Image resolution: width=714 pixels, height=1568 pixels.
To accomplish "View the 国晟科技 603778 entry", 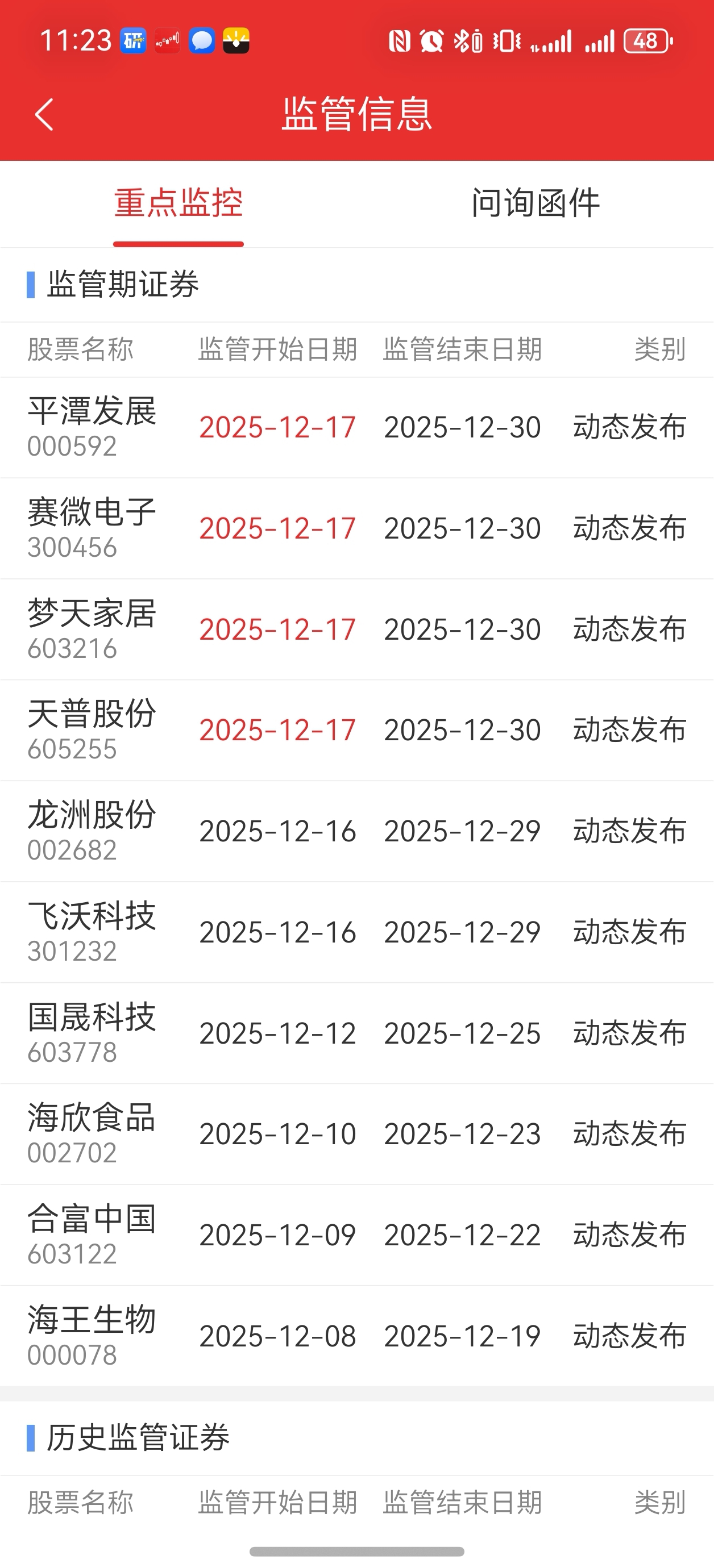I will pyautogui.click(x=357, y=1033).
